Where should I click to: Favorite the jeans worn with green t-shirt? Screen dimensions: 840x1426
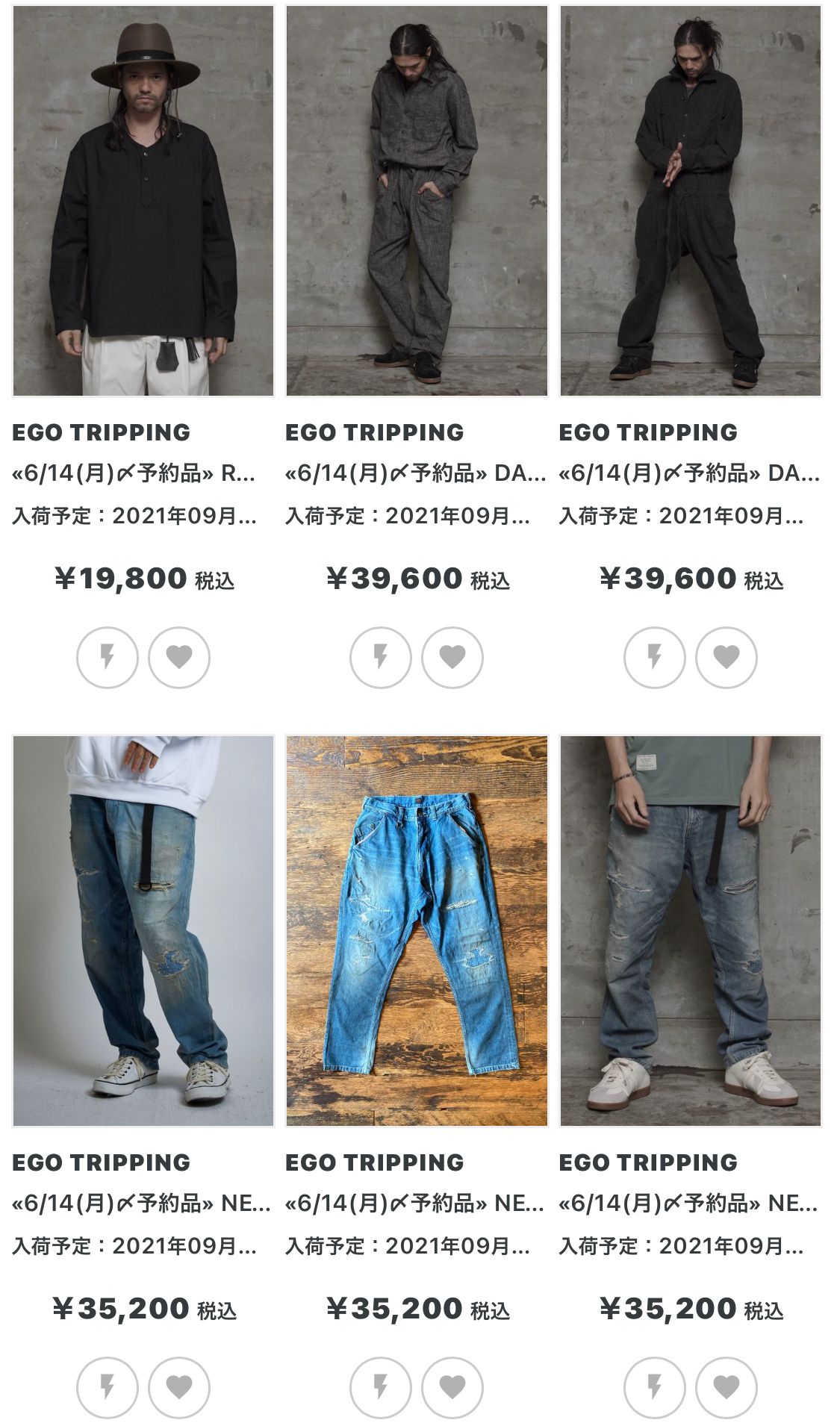coord(727,1387)
